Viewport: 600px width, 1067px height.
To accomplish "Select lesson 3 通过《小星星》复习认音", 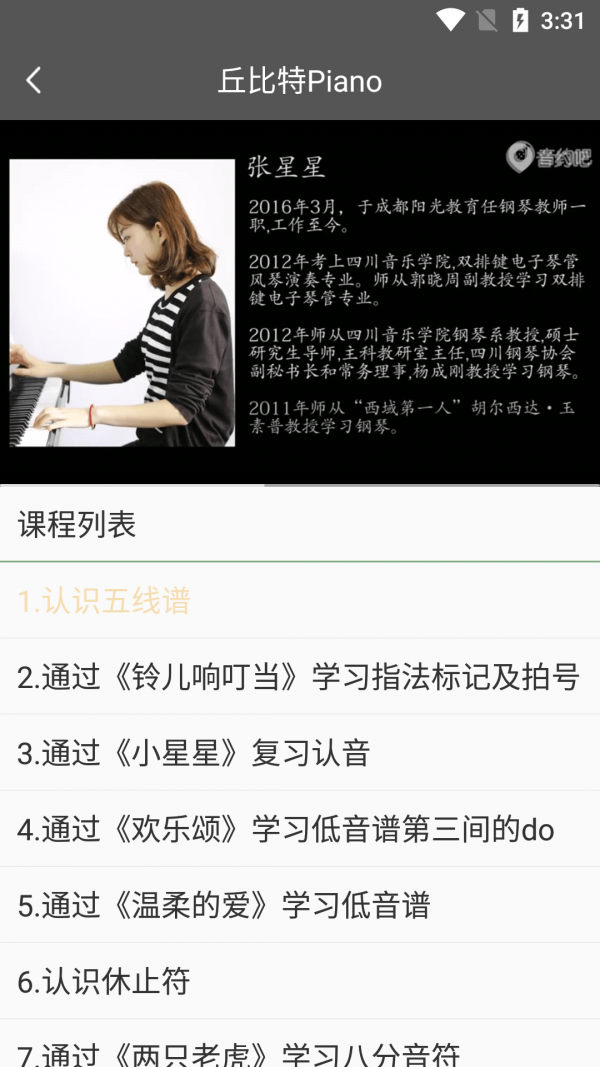I will [x=300, y=753].
